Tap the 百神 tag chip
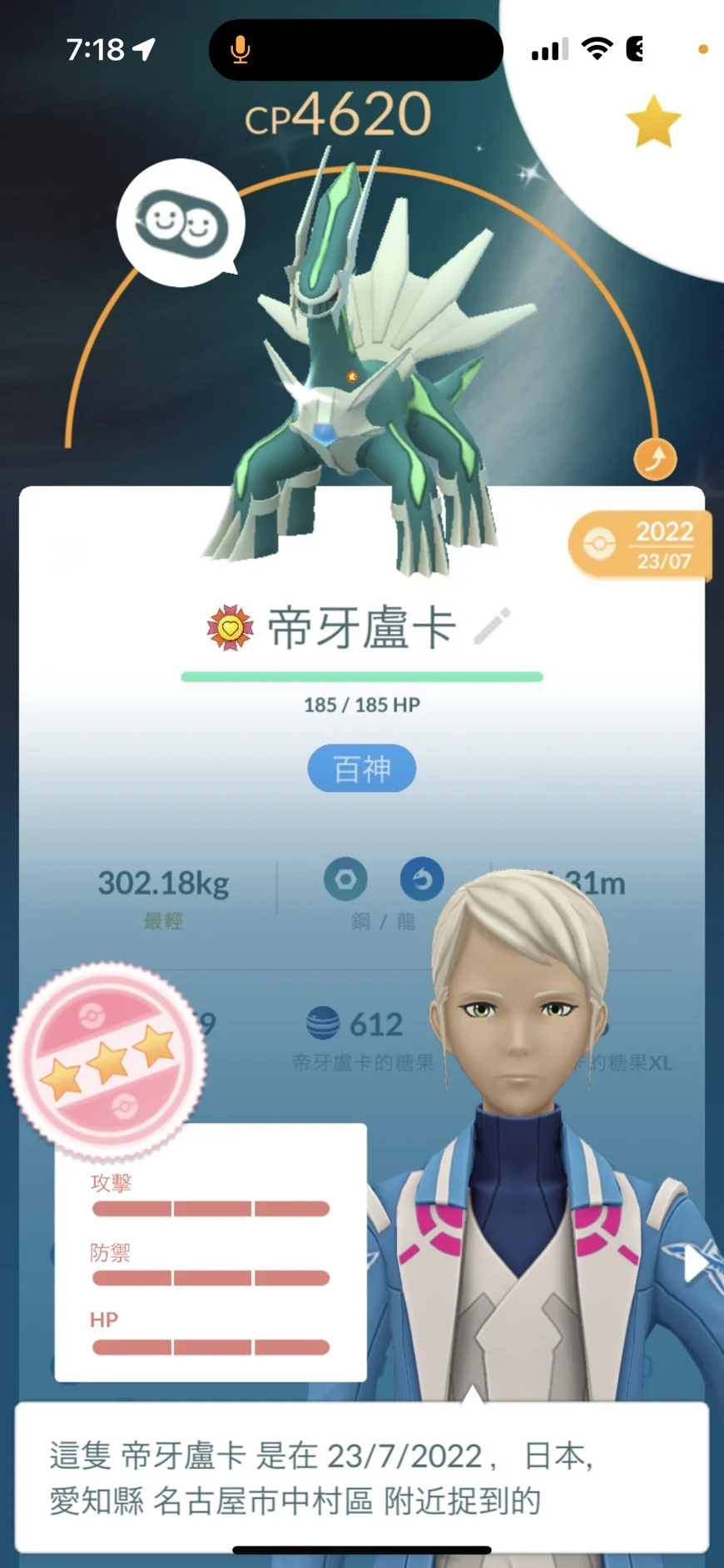This screenshot has width=724, height=1568. [x=362, y=769]
